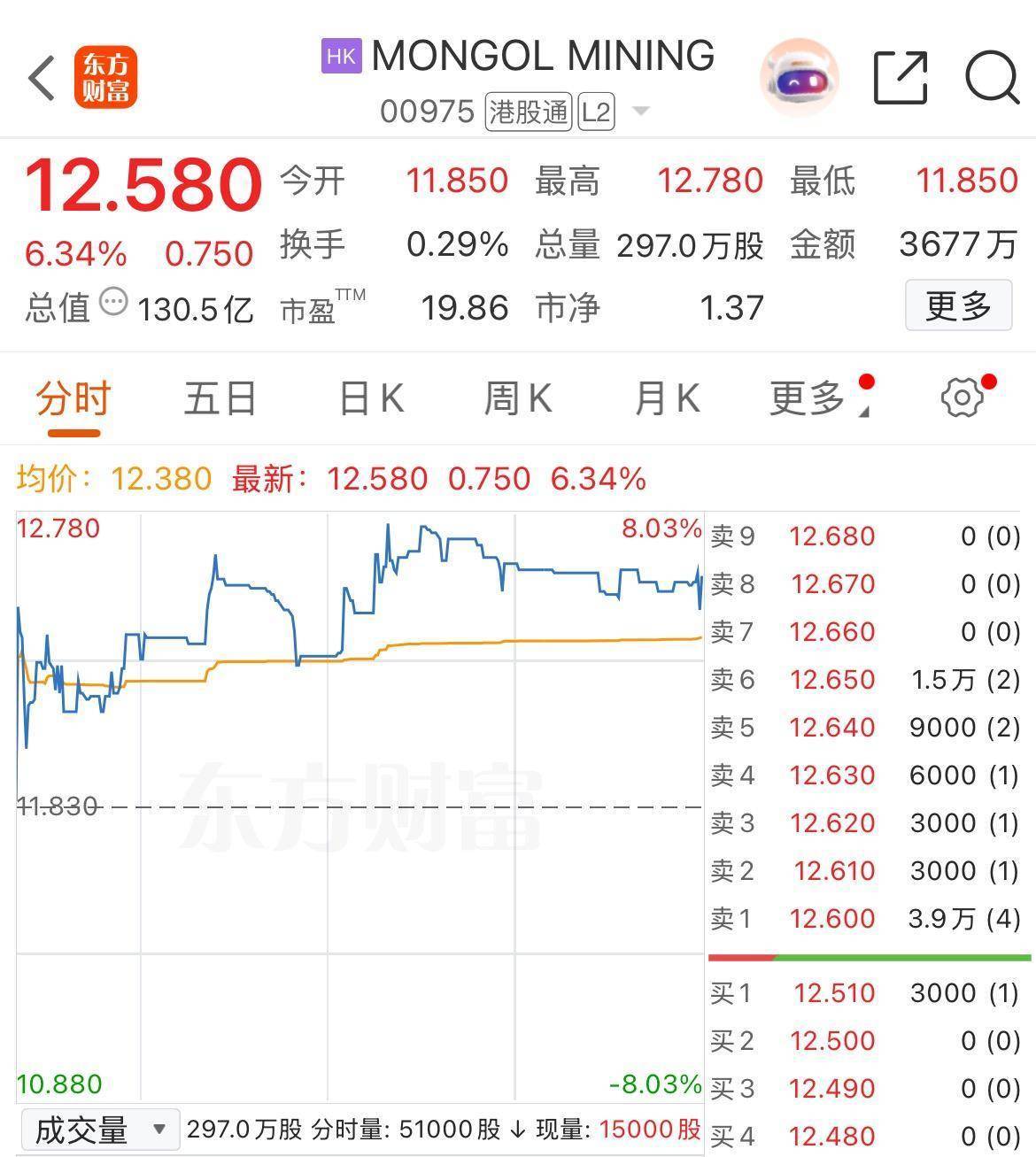Viewport: 1036px width, 1157px height.
Task: Change the 成交量 indicator dropdown
Action: 99,1130
